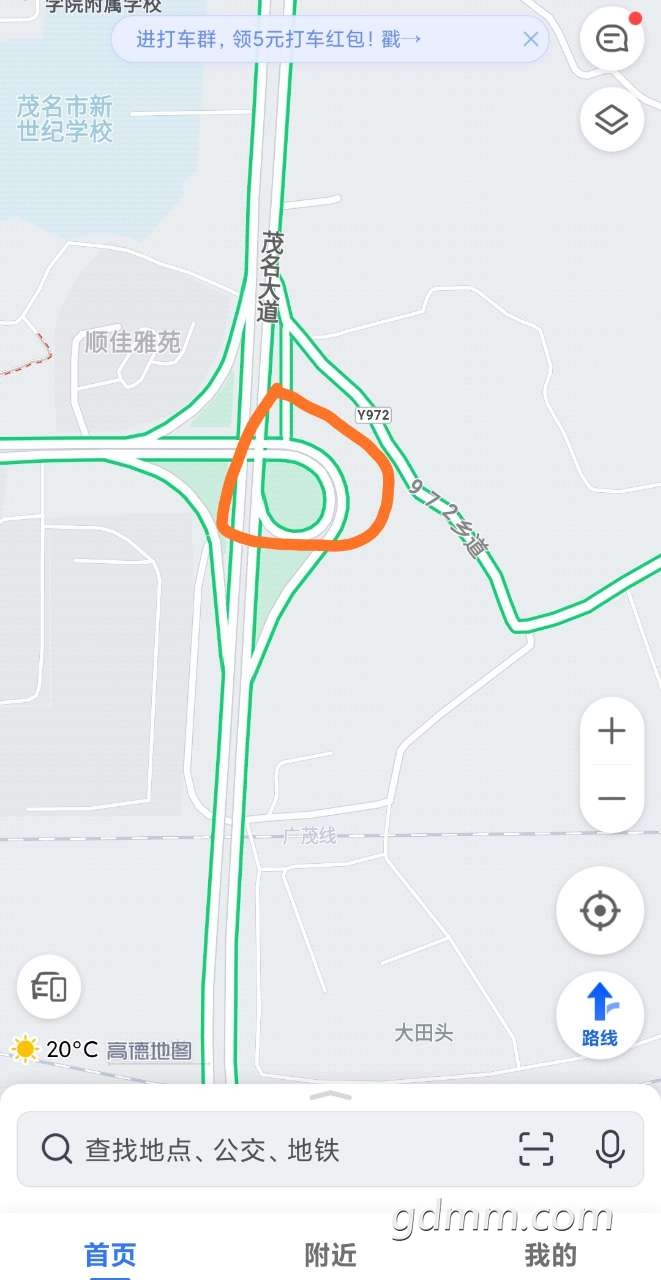Viewport: 661px width, 1280px height.
Task: Open the messages chat bubble icon
Action: point(611,39)
